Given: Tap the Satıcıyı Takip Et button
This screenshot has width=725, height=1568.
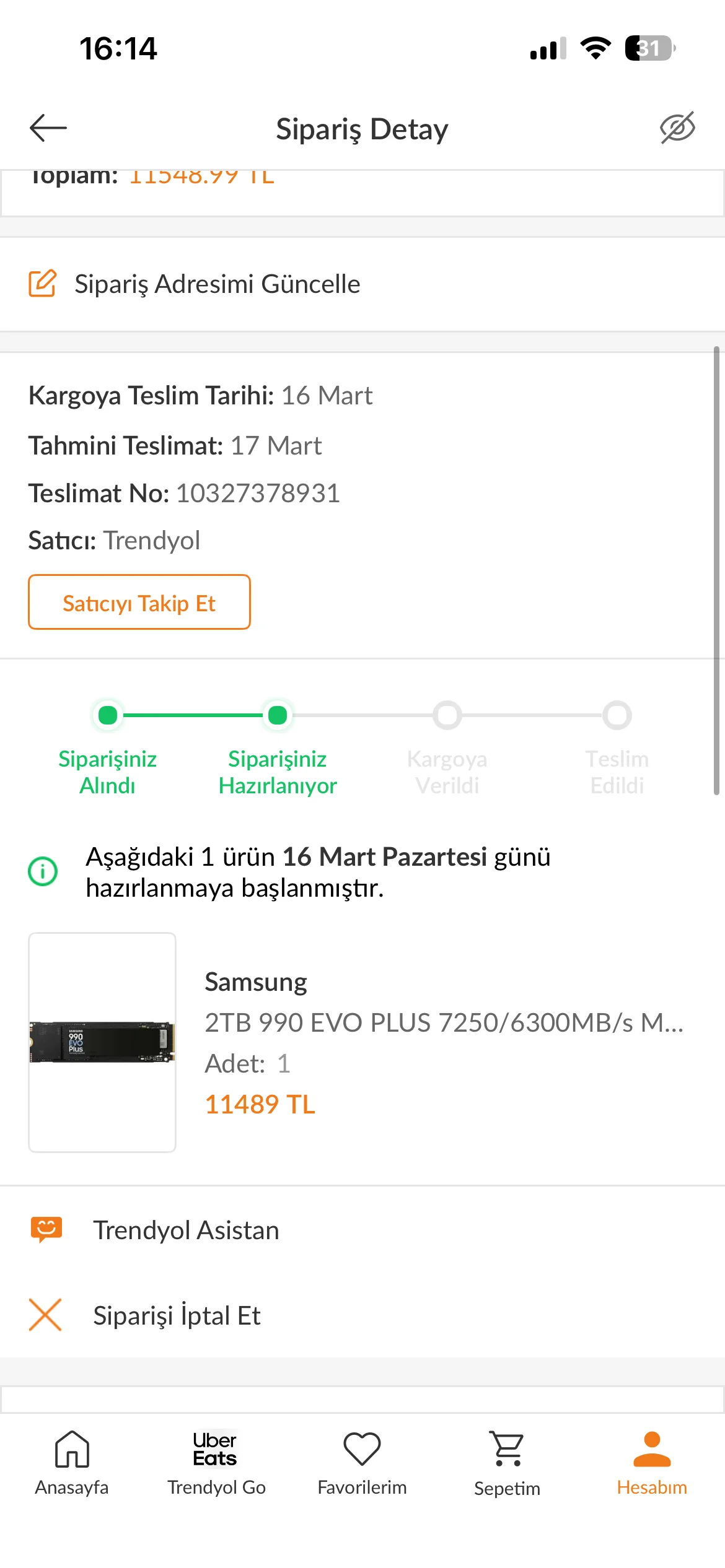Looking at the screenshot, I should click(x=139, y=603).
